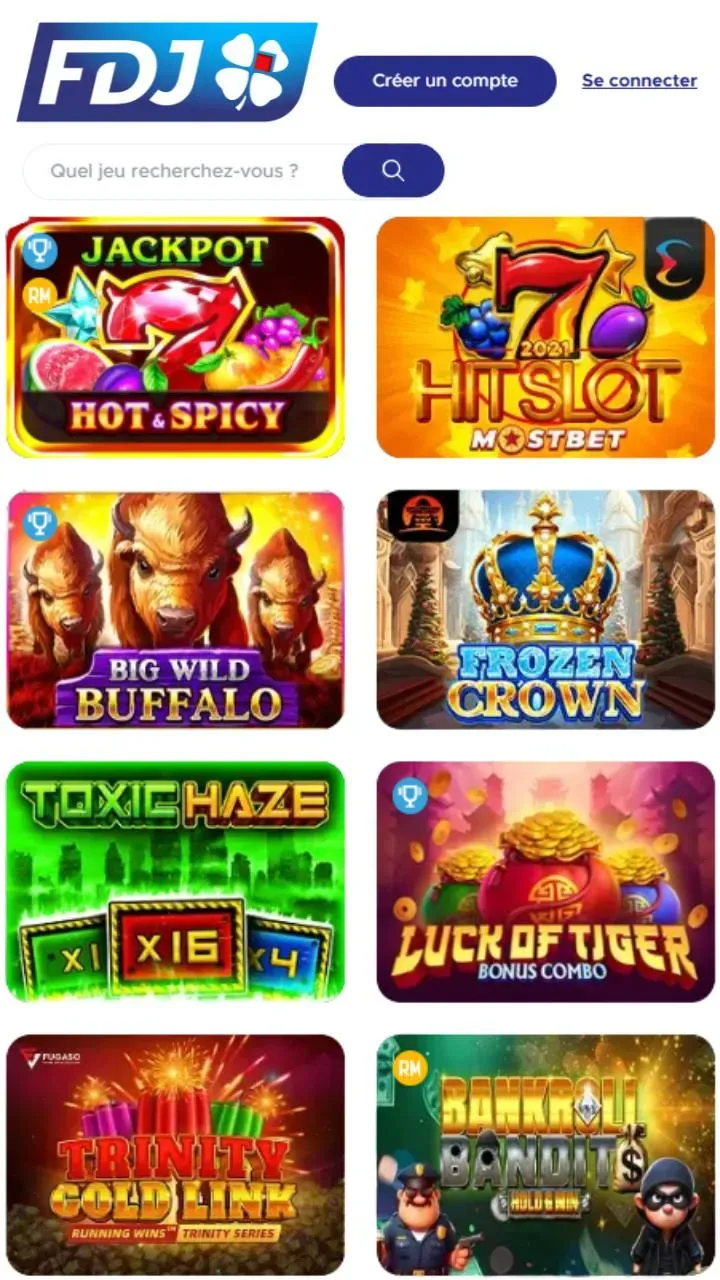Play the Toxic Haze game
This screenshot has width=720, height=1280.
tap(175, 881)
